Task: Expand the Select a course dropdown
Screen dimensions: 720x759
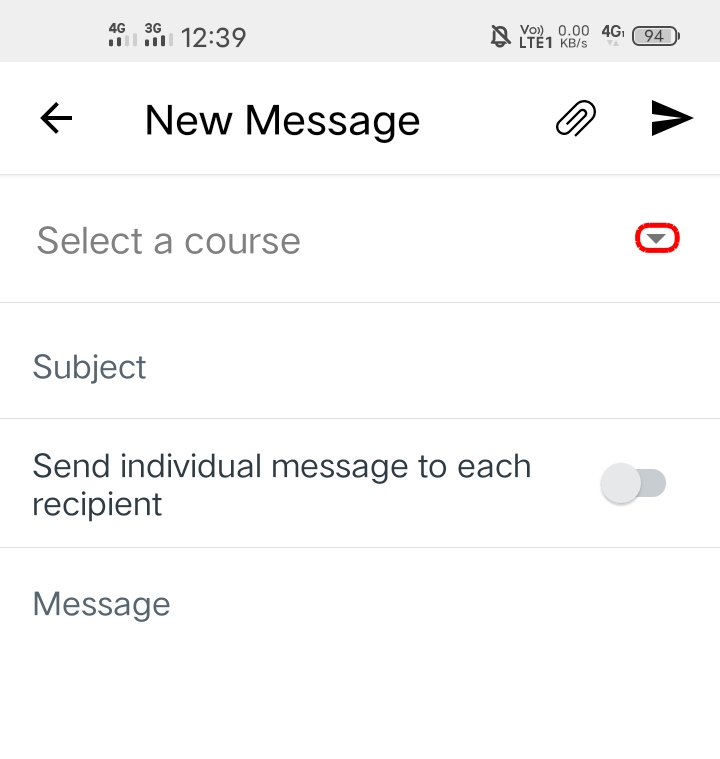Action: [x=657, y=239]
